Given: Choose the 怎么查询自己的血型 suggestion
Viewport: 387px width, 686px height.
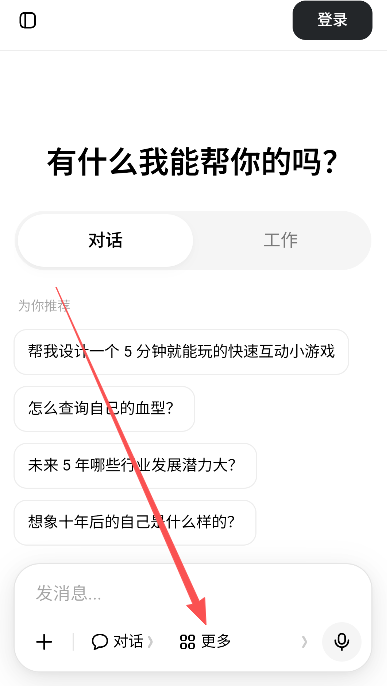Looking at the screenshot, I should coord(104,409).
